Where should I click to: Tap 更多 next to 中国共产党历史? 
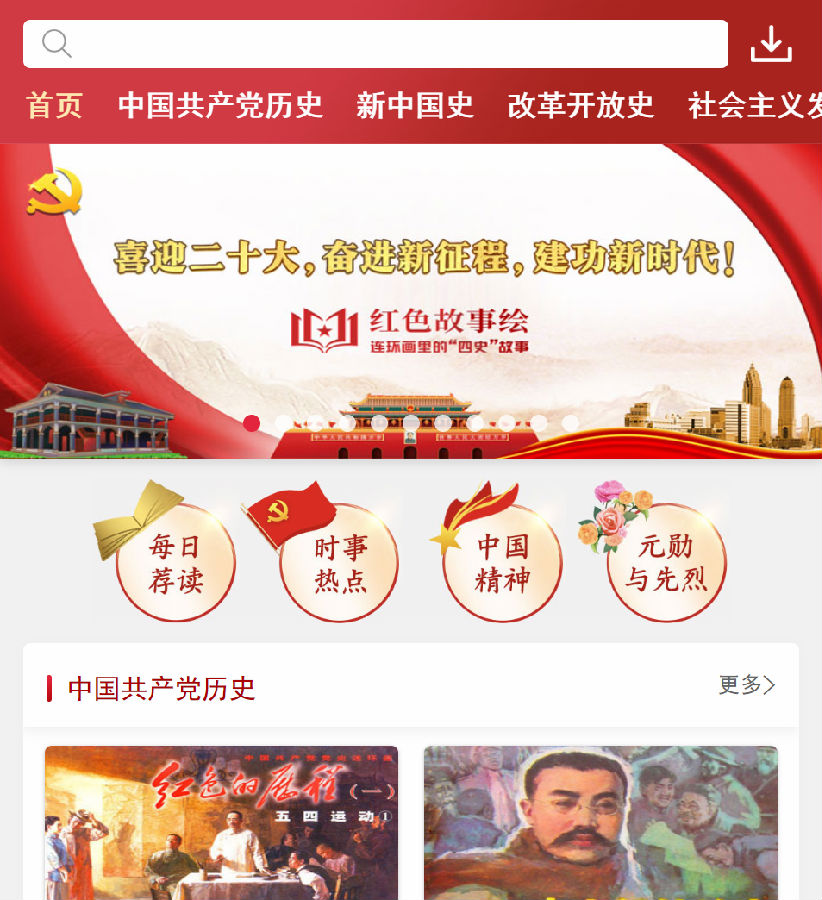746,686
